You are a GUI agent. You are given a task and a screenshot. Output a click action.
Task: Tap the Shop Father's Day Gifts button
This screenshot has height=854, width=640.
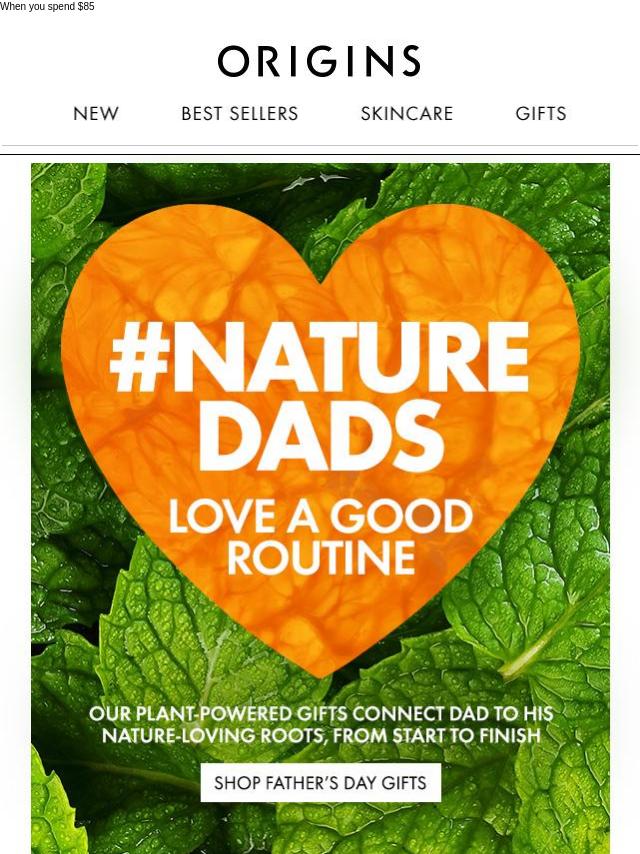pyautogui.click(x=320, y=782)
